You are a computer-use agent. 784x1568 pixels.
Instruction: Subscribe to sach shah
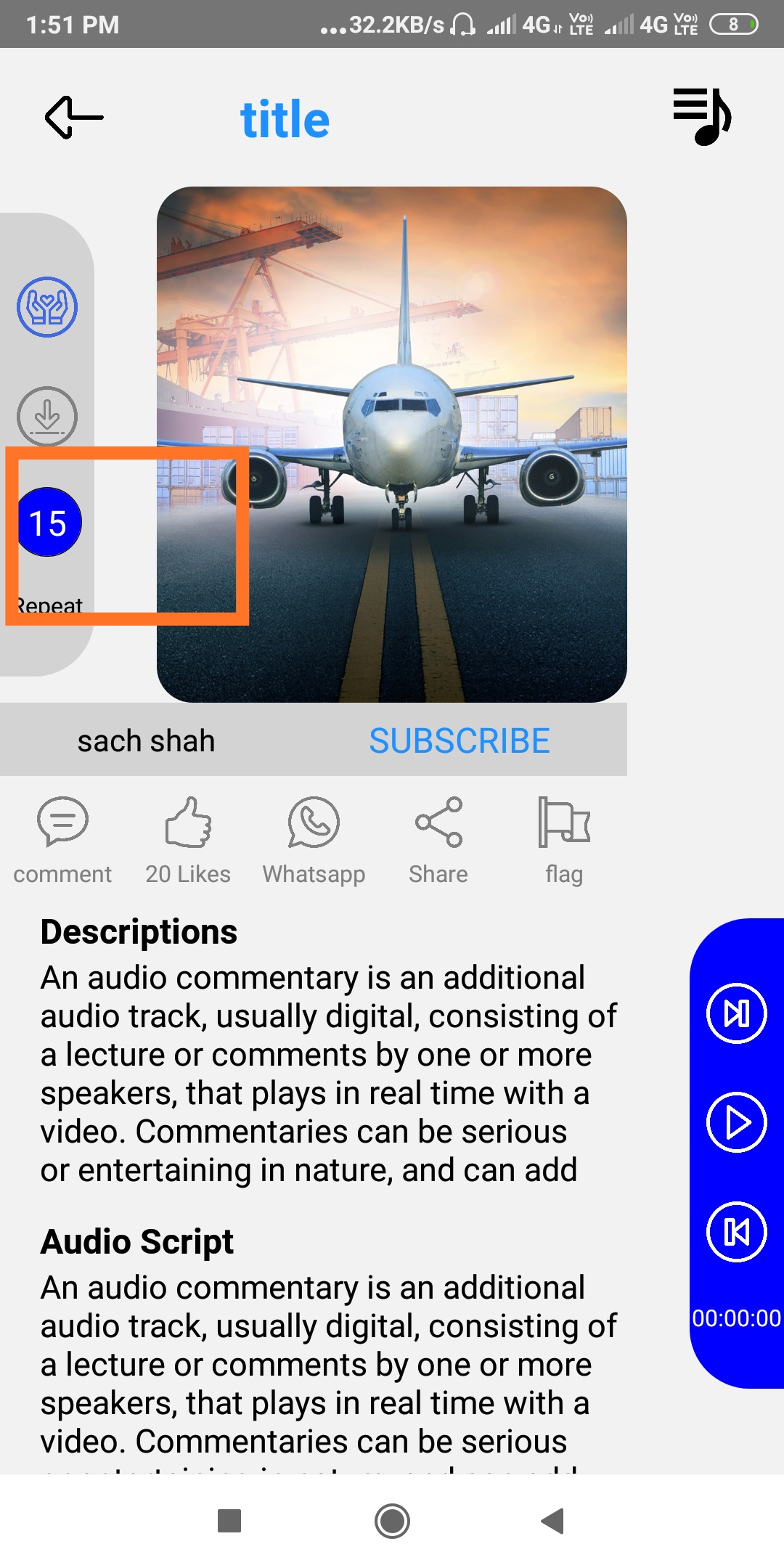click(x=460, y=740)
